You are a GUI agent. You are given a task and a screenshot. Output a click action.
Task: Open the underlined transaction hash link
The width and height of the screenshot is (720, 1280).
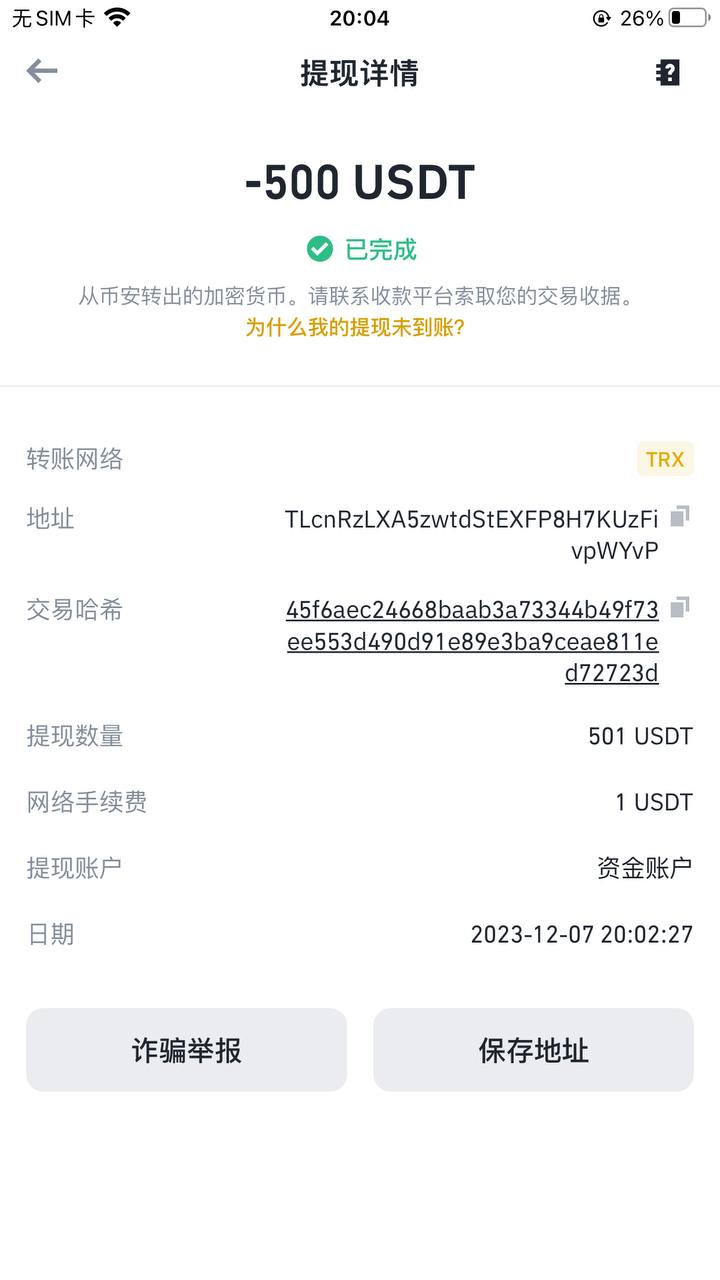(472, 641)
